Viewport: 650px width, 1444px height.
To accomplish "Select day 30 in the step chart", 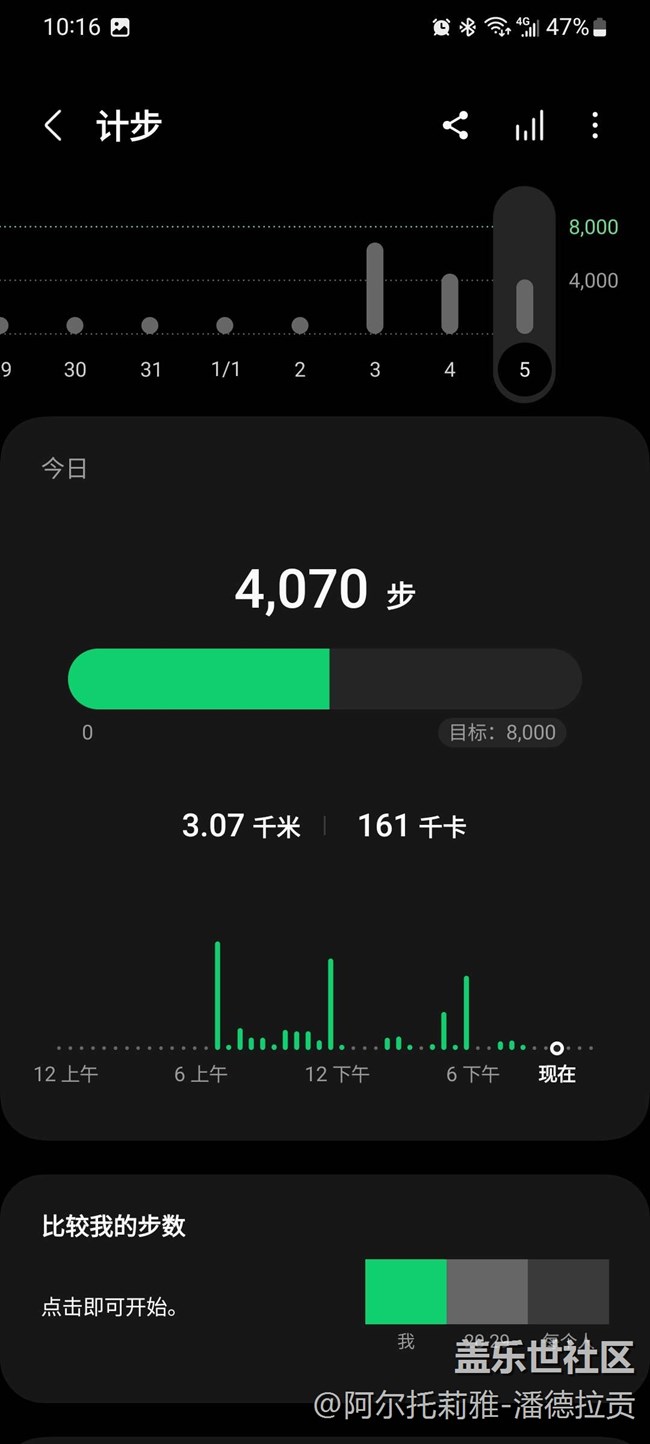I will [x=75, y=340].
